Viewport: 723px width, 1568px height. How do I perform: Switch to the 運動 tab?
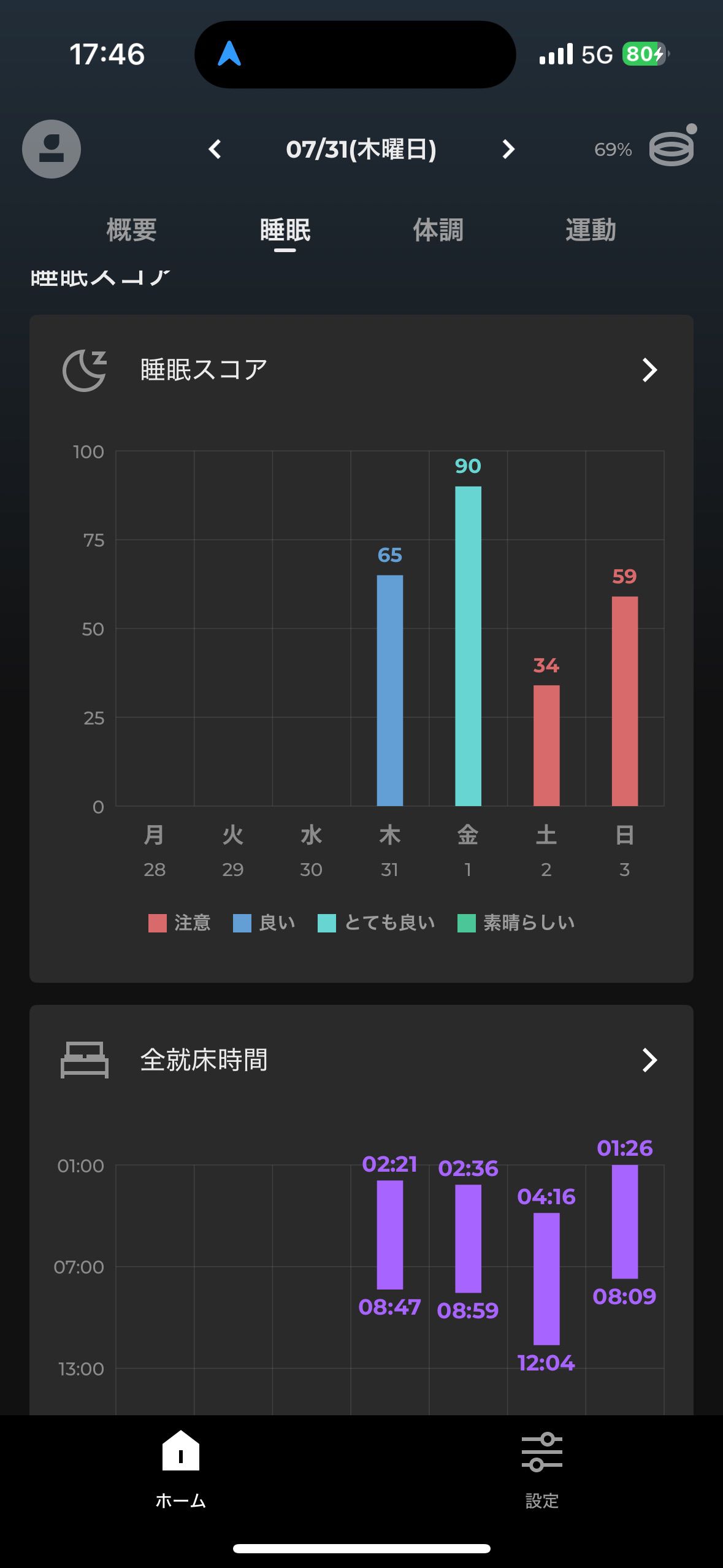tap(591, 230)
